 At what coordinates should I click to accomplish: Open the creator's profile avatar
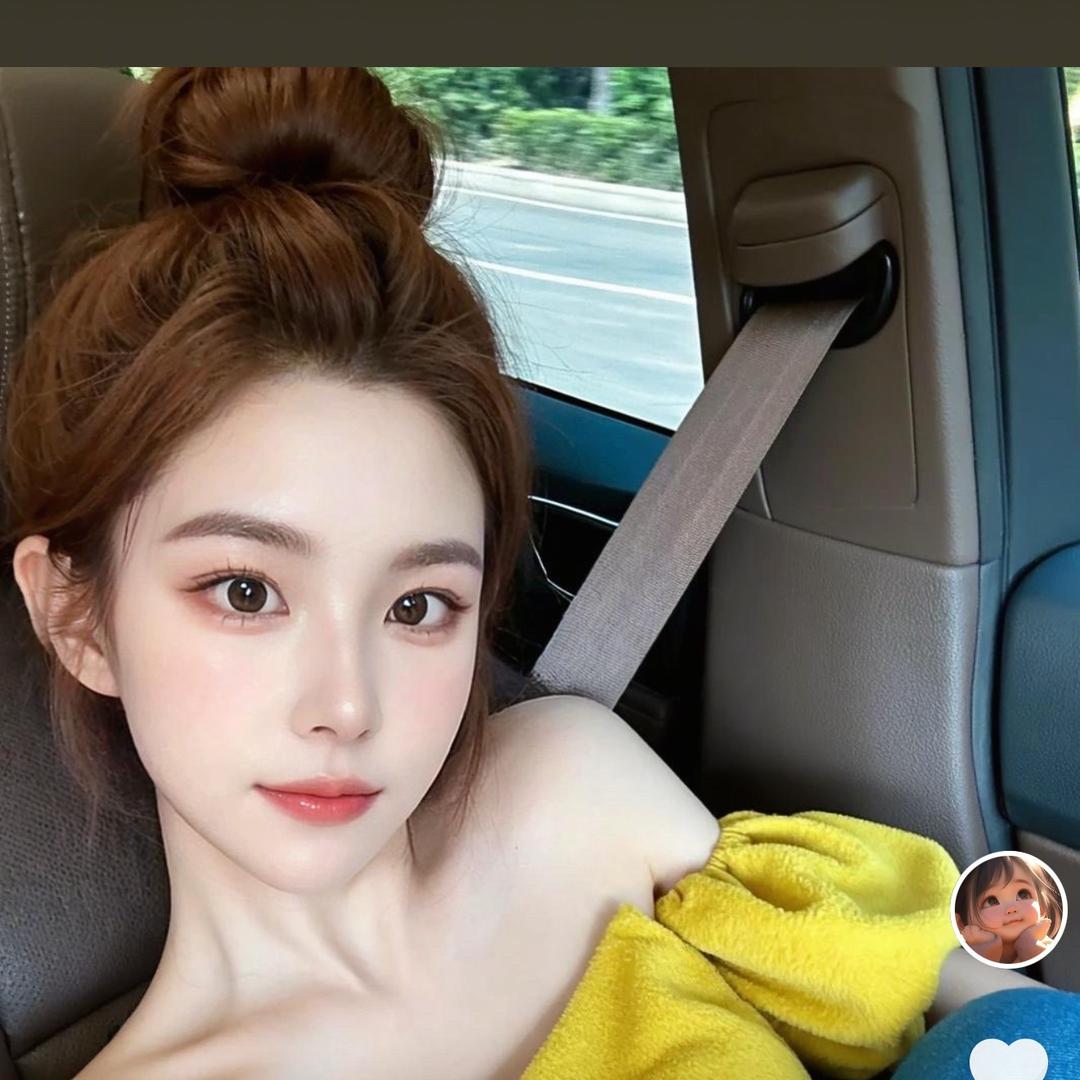point(1008,909)
